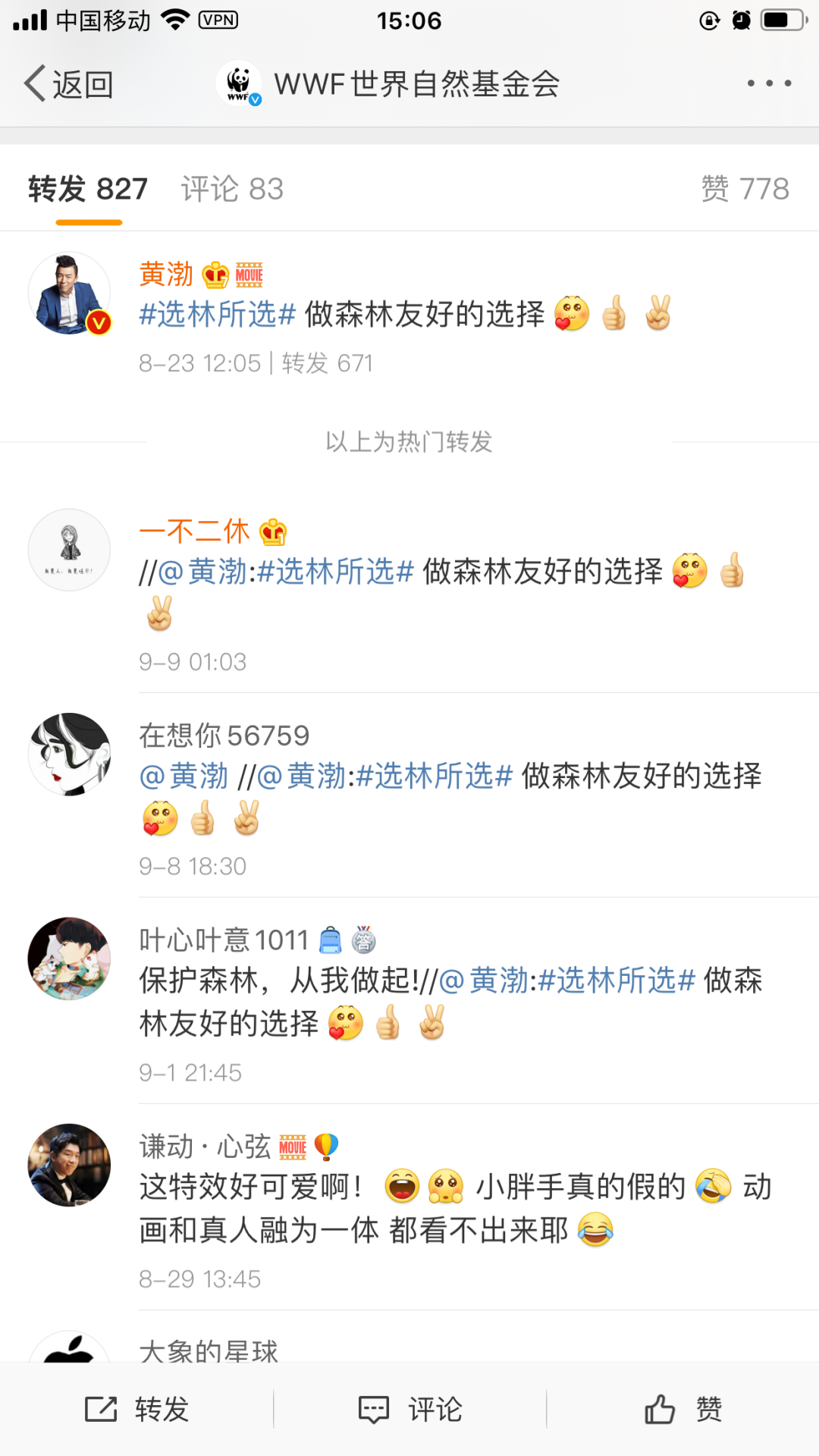Open 叶心叶意1011's avatar

tap(69, 959)
